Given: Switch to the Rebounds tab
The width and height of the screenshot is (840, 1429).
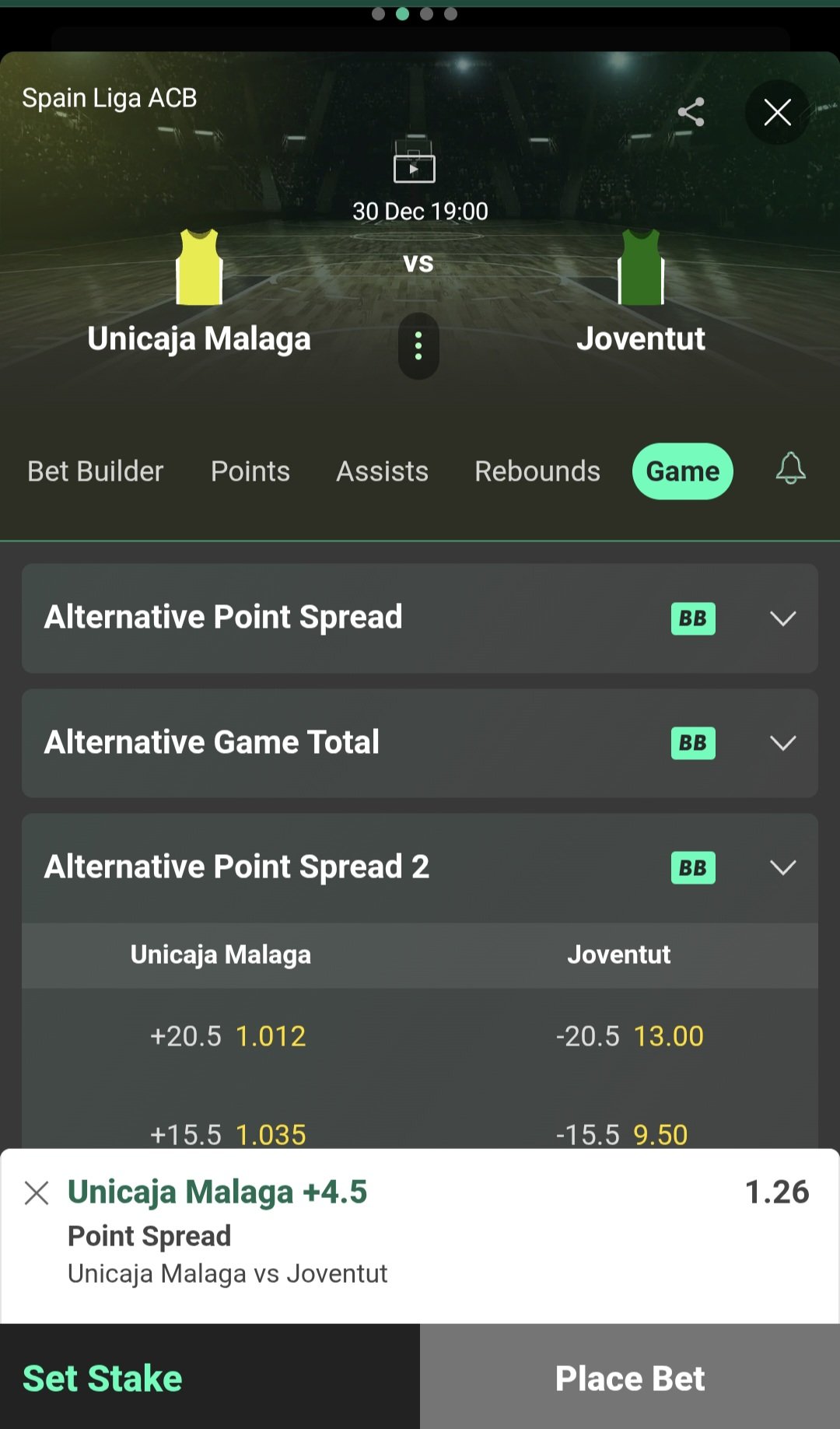Looking at the screenshot, I should click(537, 471).
